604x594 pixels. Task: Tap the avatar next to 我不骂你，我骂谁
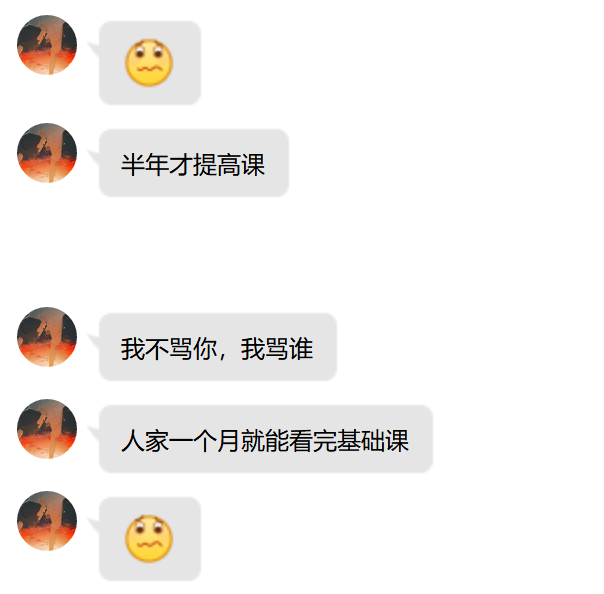point(47,337)
